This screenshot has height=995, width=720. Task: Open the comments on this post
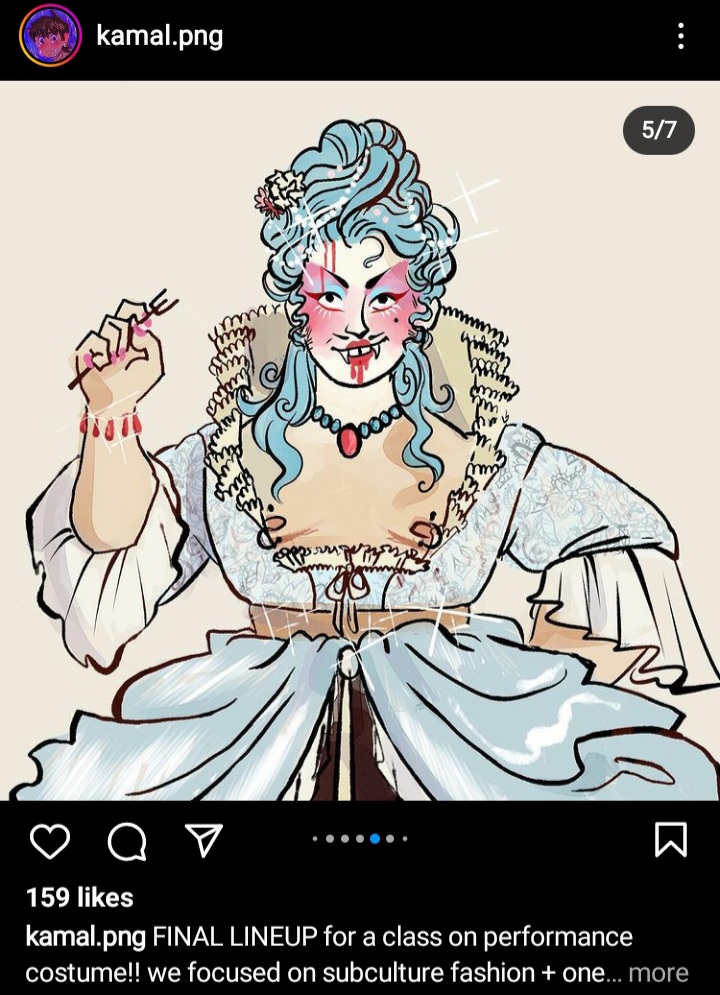127,841
